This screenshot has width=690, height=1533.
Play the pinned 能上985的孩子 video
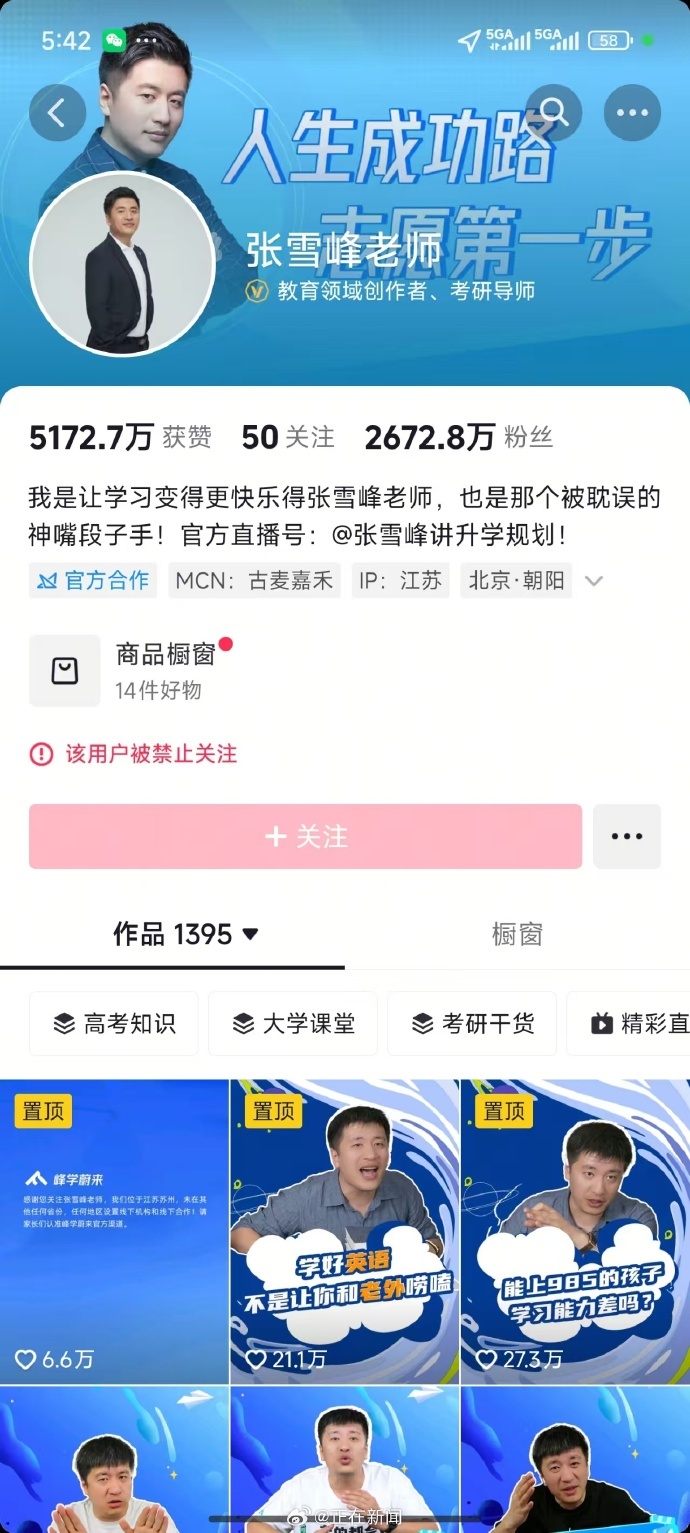(575, 1231)
